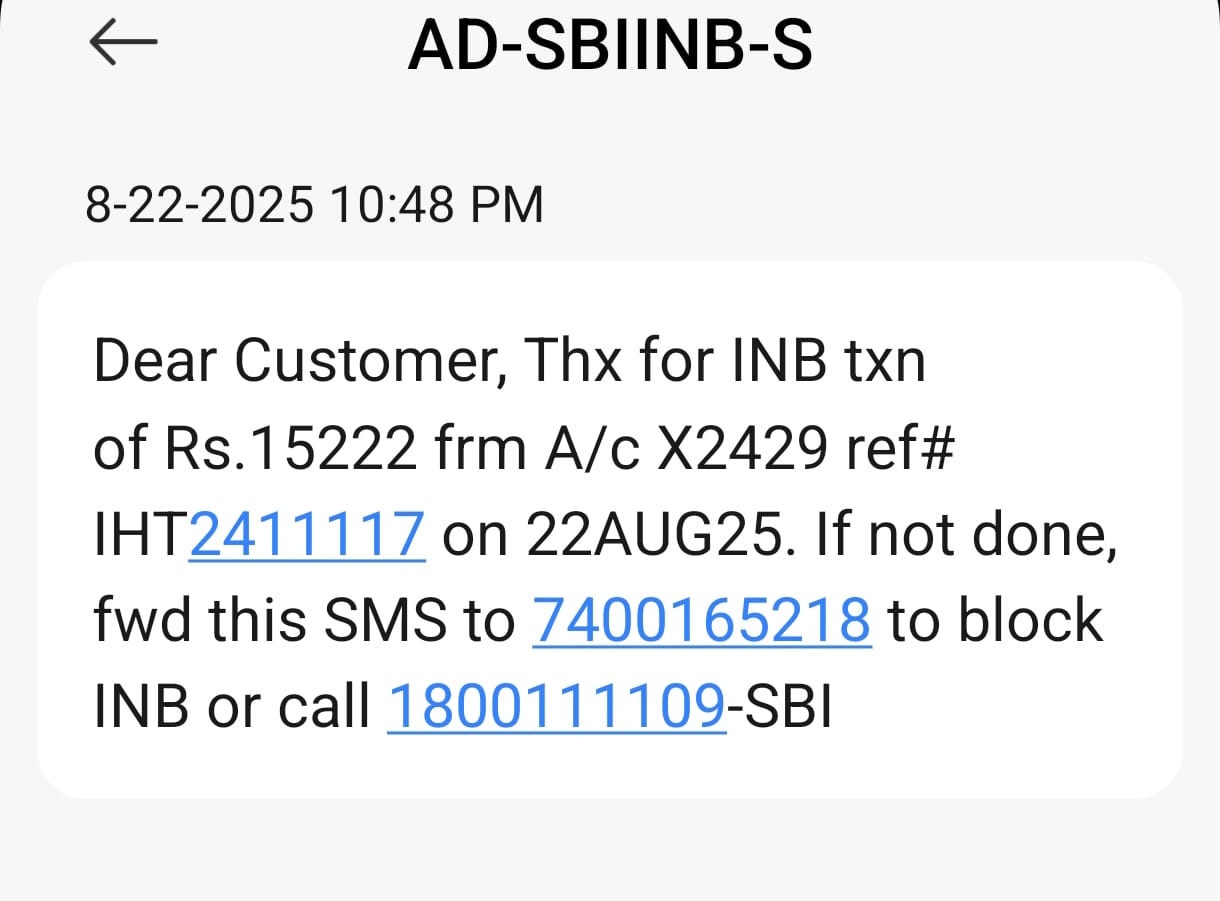
Task: Open the linked reference number 2411117
Action: click(x=307, y=535)
